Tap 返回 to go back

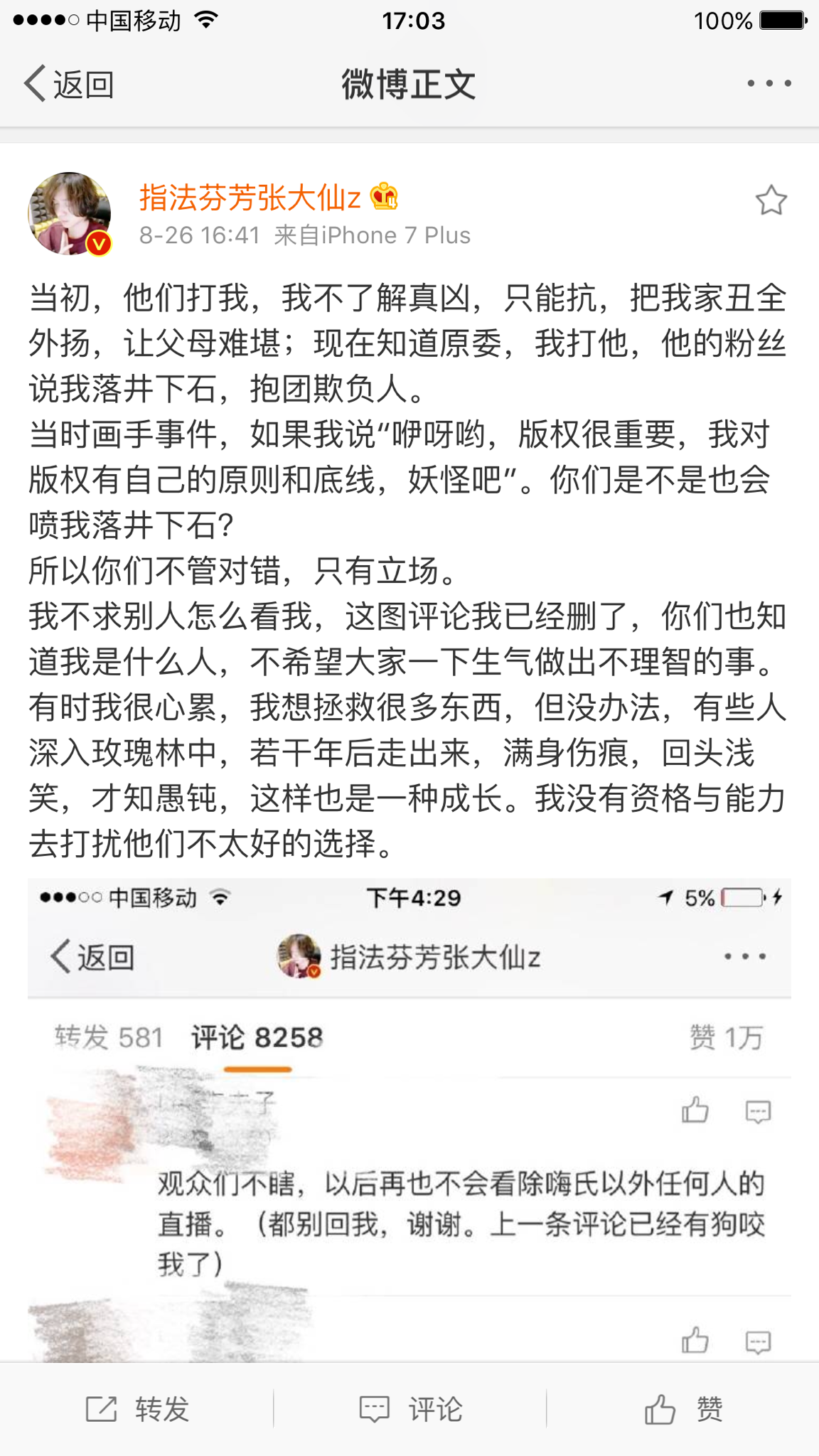coord(69,85)
